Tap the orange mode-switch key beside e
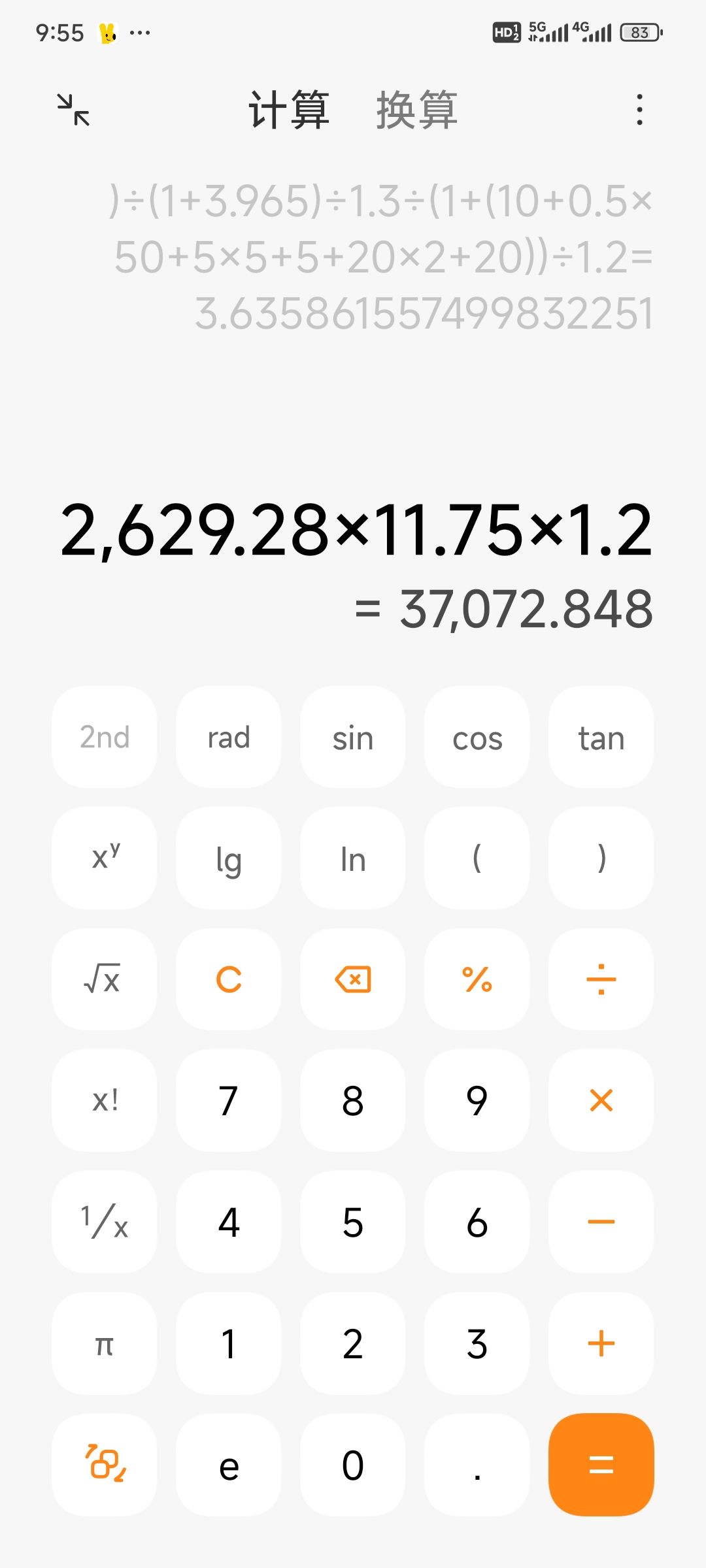The width and height of the screenshot is (706, 1568). [105, 1465]
